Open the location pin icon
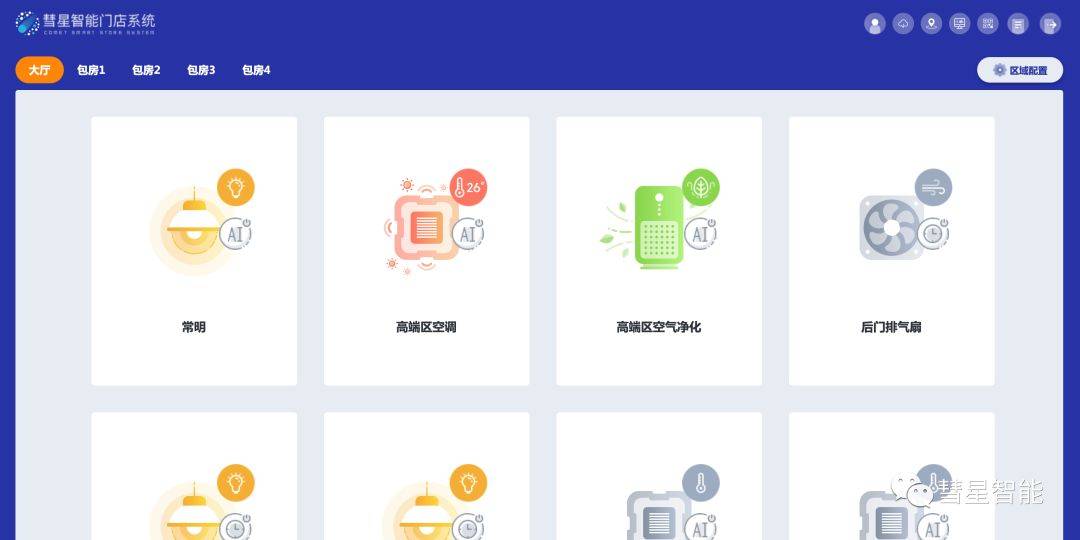This screenshot has height=540, width=1080. [x=931, y=24]
